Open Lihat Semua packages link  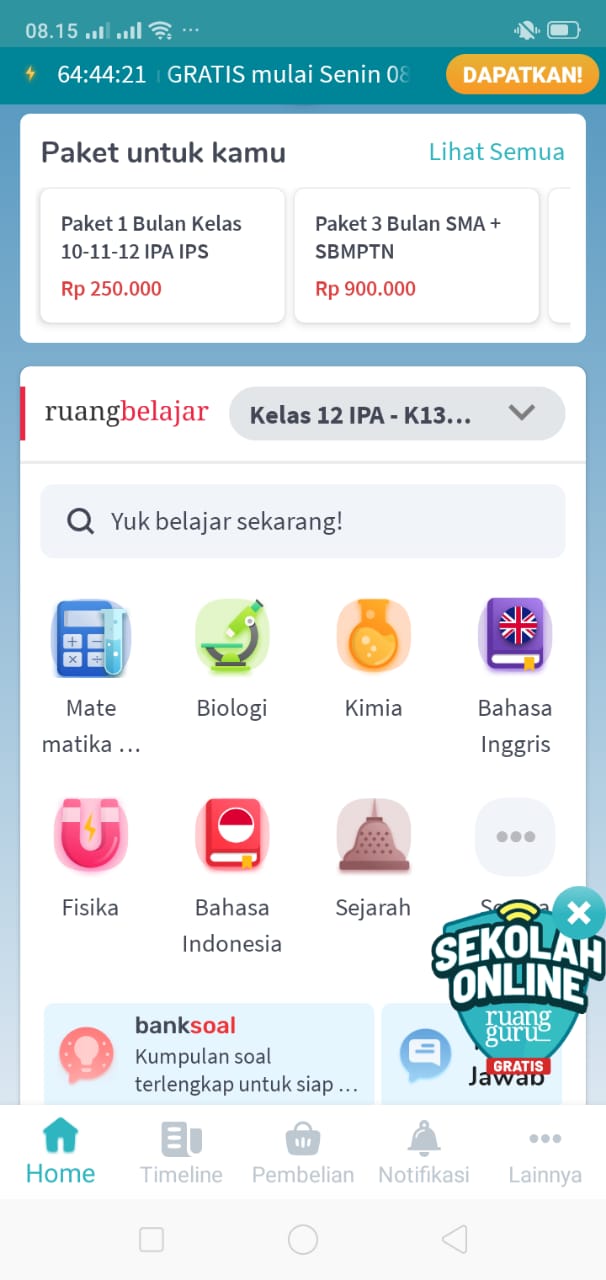pyautogui.click(x=496, y=152)
